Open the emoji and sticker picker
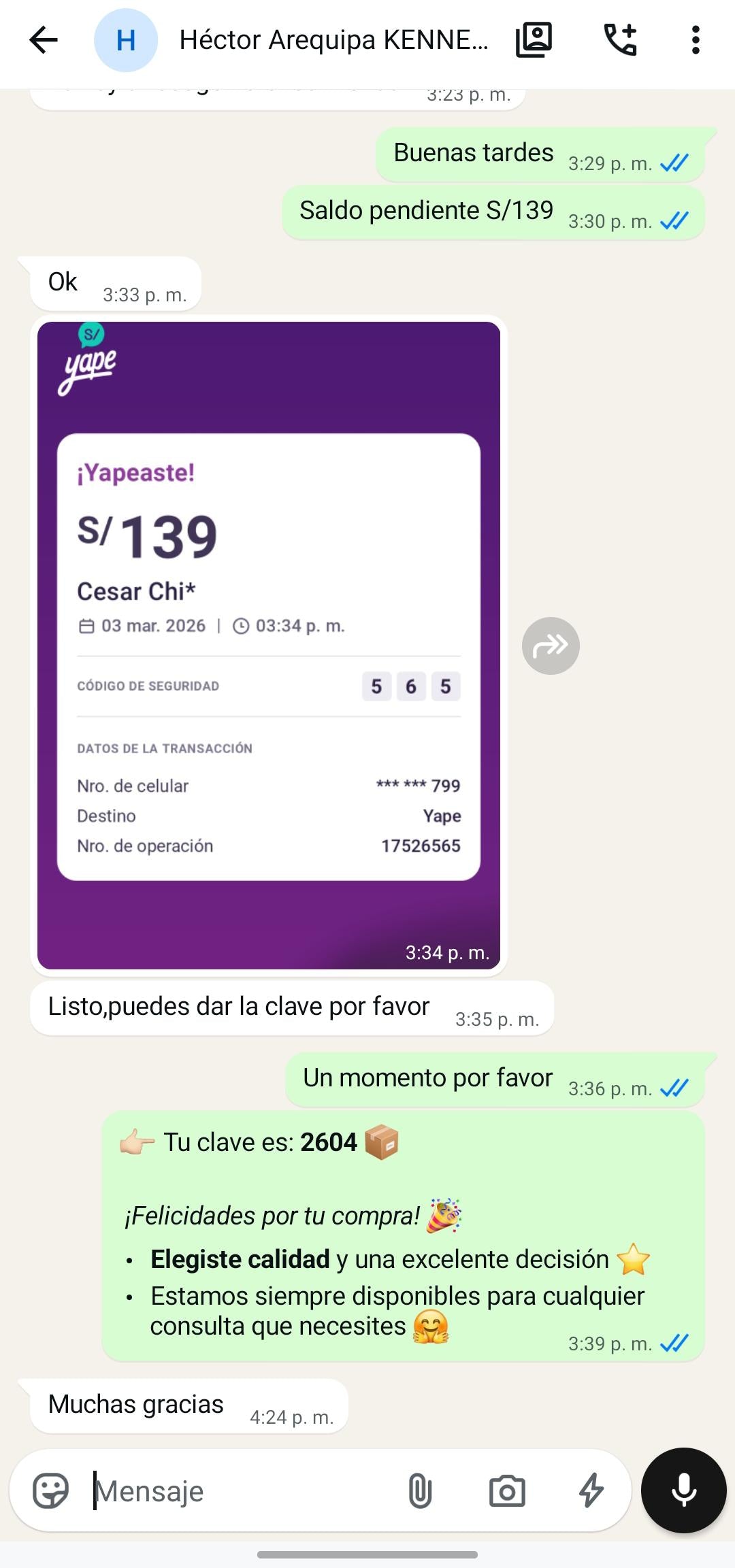This screenshot has height=1568, width=735. [x=51, y=1490]
